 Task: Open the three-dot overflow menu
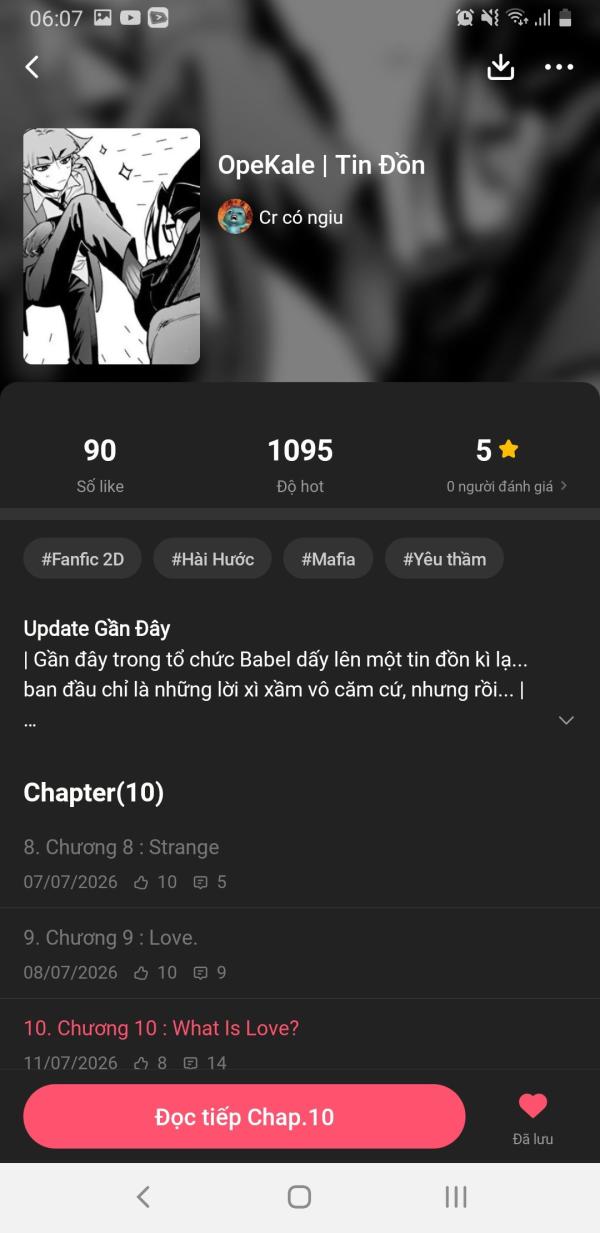point(559,67)
